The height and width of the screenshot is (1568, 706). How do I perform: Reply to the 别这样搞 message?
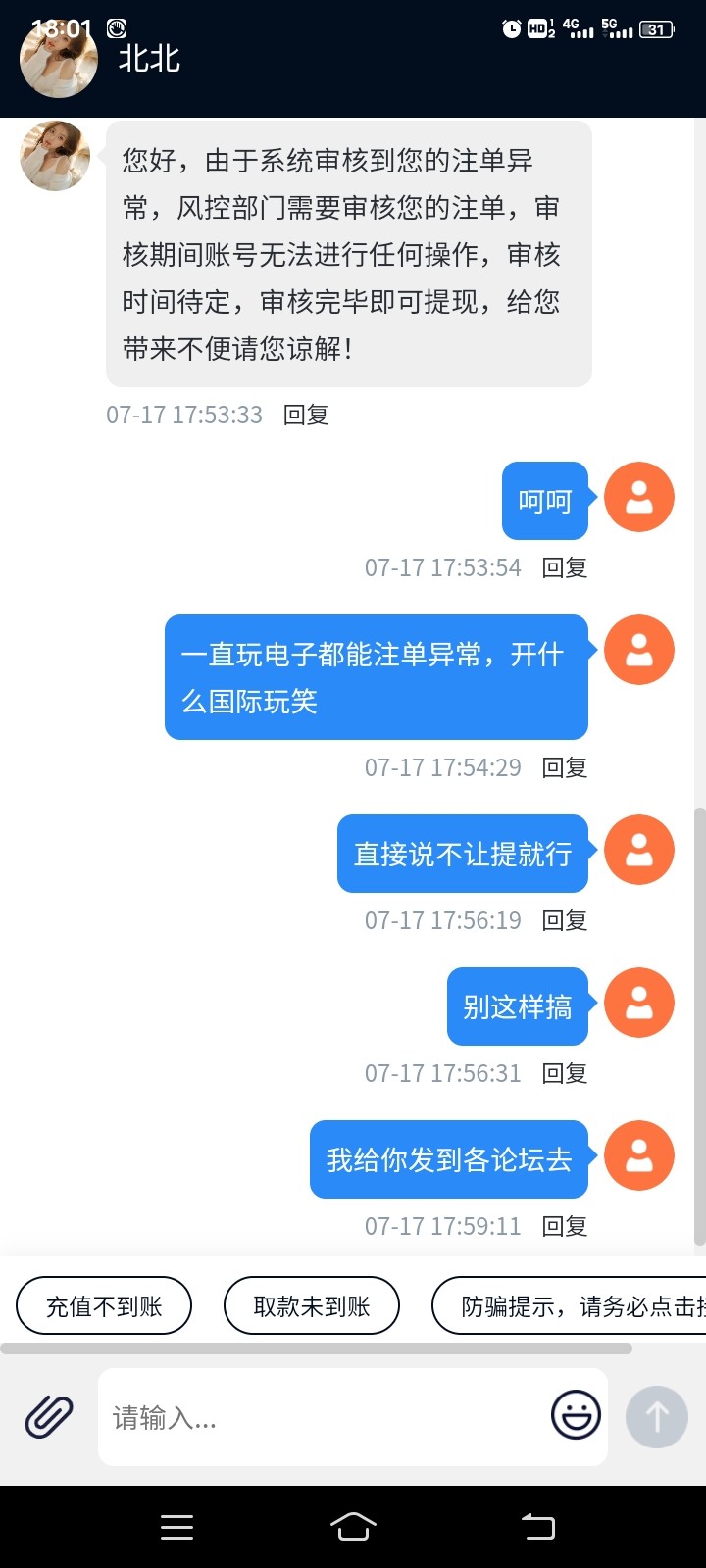pyautogui.click(x=565, y=1073)
